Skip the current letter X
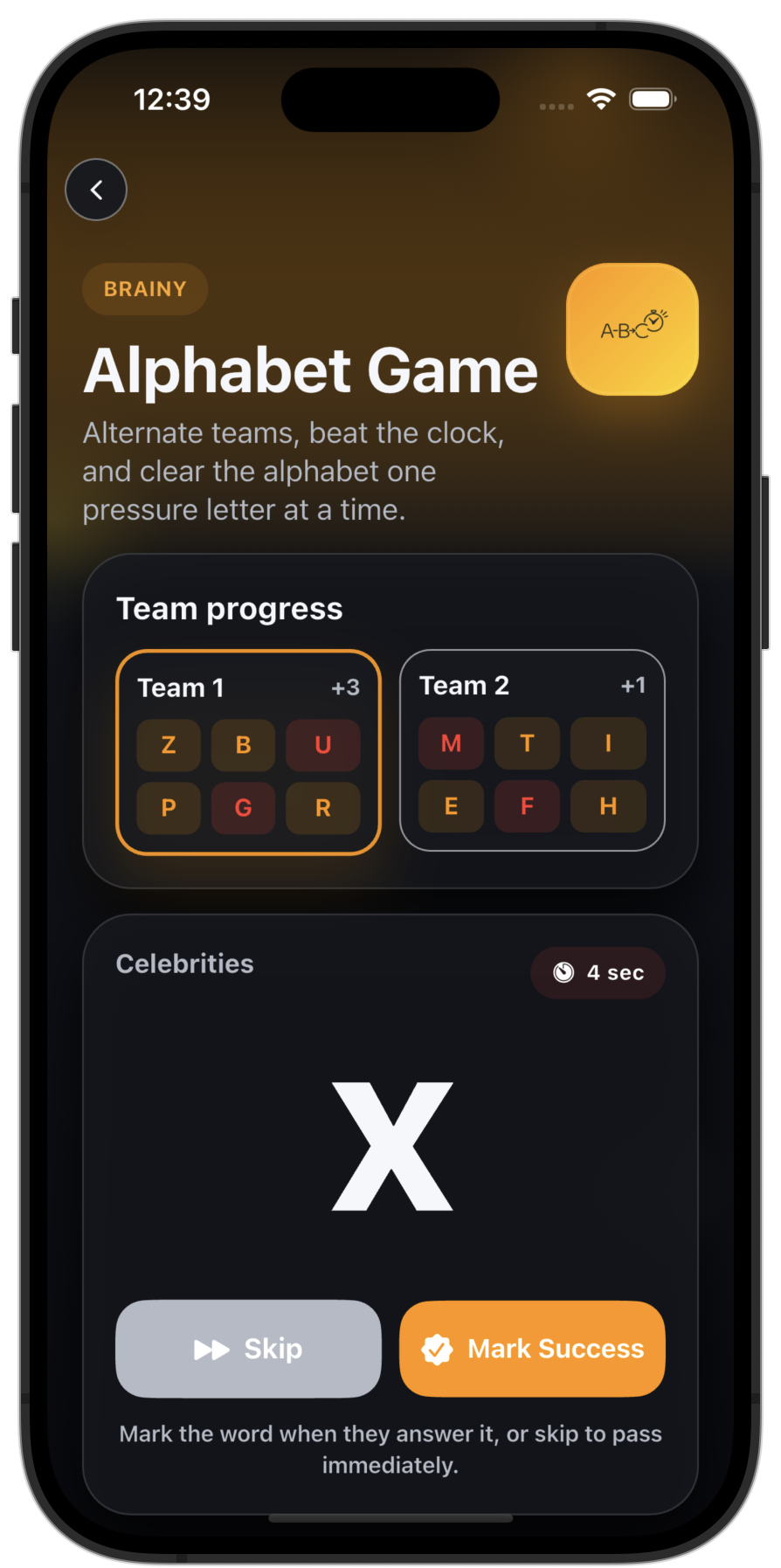Screen dimensions: 781x1568 click(248, 1348)
